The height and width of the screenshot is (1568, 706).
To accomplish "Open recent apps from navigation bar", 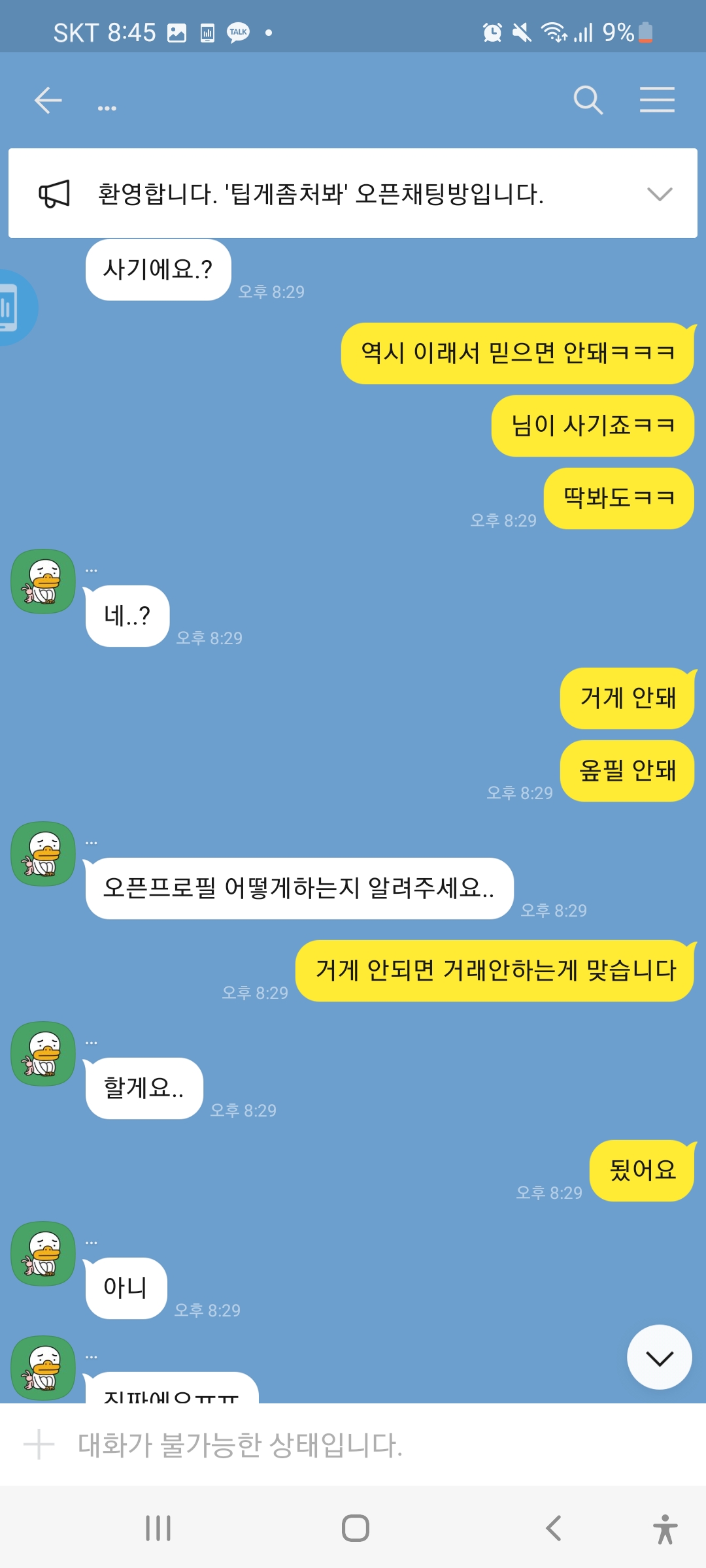I will click(x=158, y=1528).
